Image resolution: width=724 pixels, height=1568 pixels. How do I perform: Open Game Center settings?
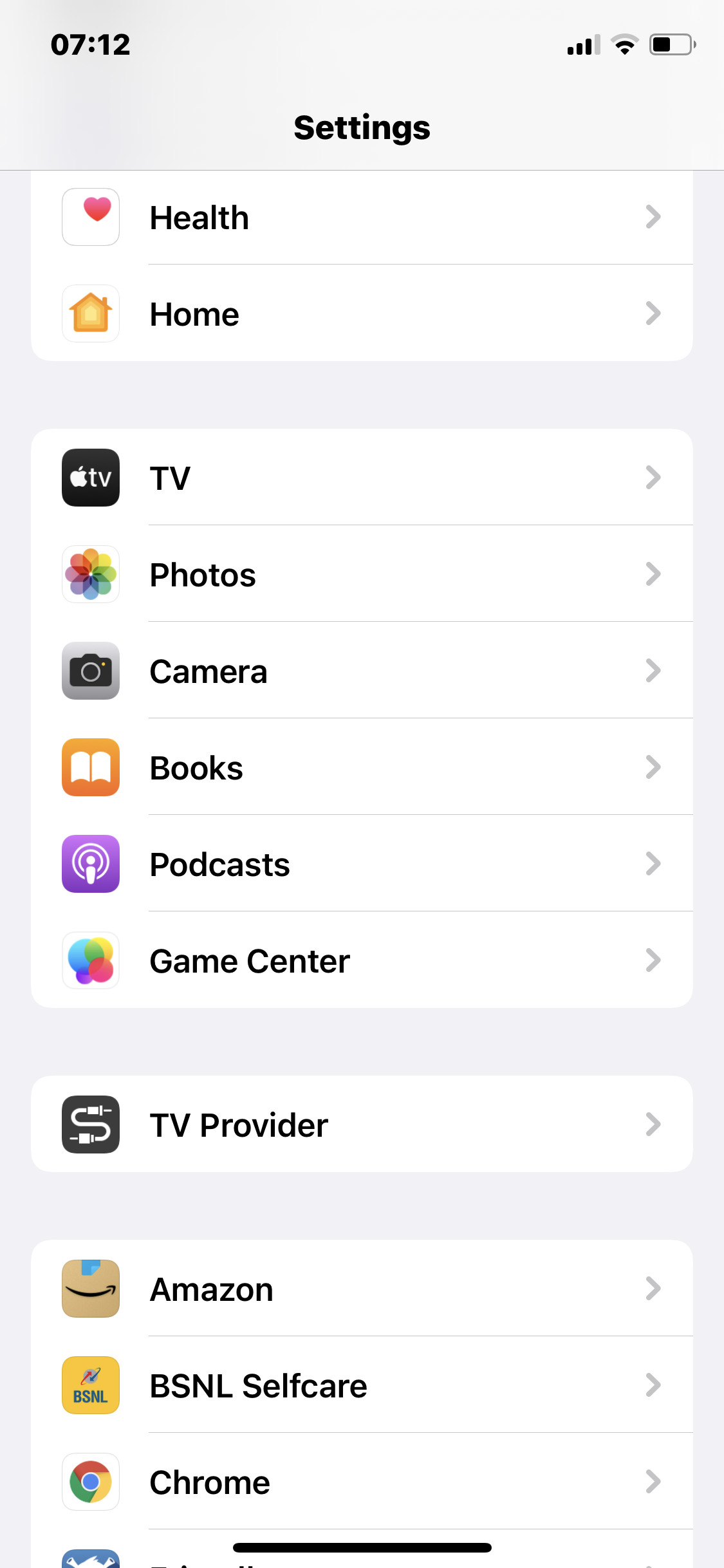click(362, 960)
